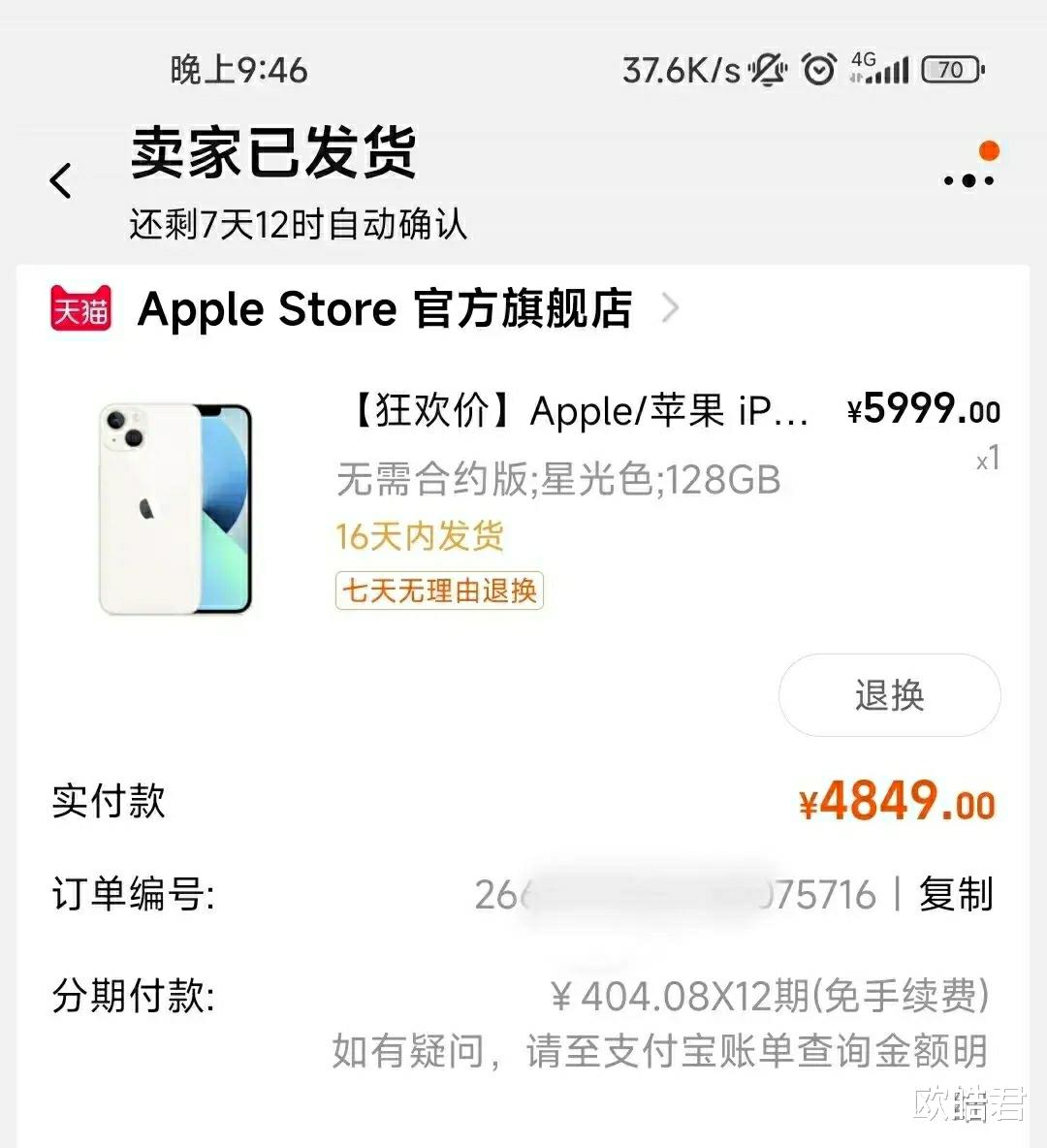Expand store page via chevron next to store name
Image resolution: width=1047 pixels, height=1148 pixels.
tap(670, 308)
